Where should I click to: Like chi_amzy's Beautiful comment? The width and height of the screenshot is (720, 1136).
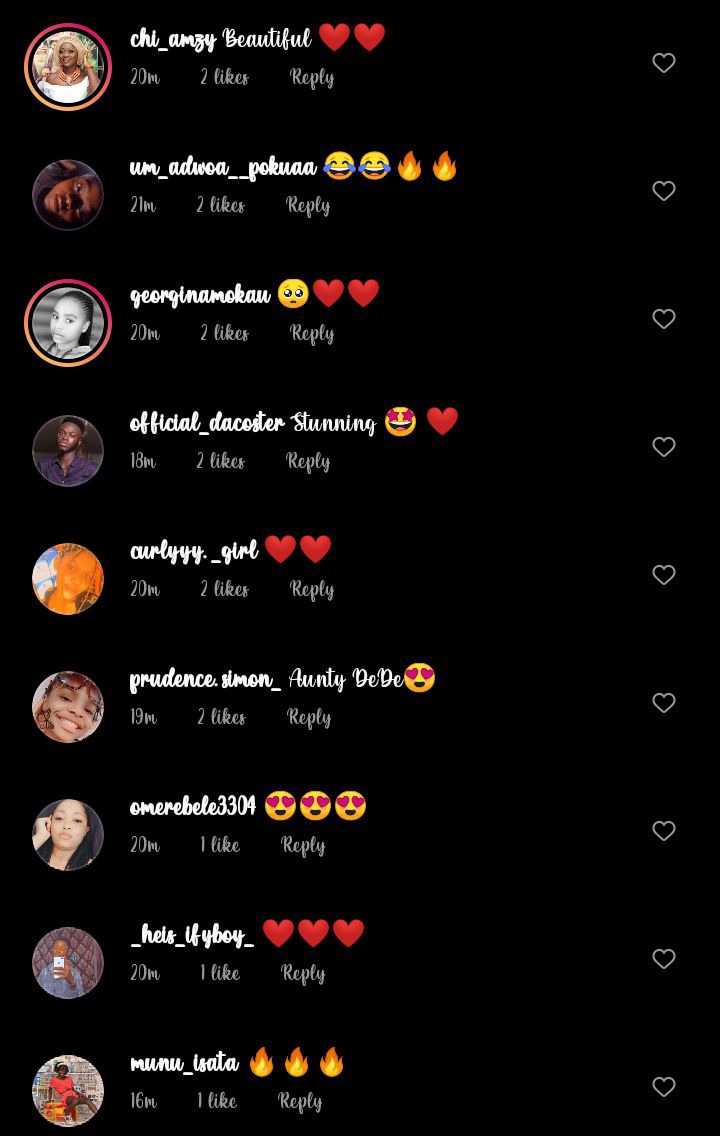[664, 63]
